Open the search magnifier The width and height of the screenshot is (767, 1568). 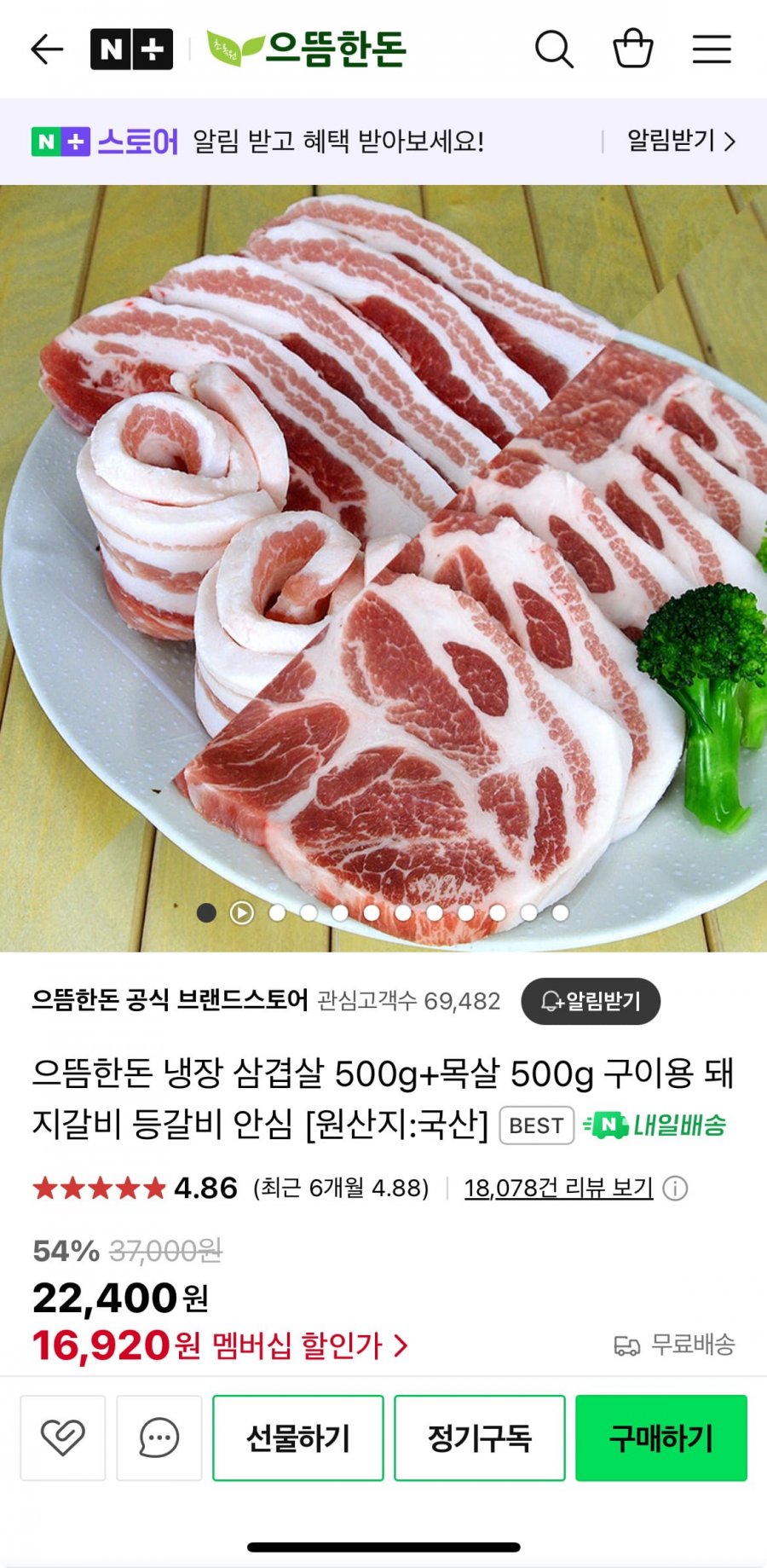point(554,49)
